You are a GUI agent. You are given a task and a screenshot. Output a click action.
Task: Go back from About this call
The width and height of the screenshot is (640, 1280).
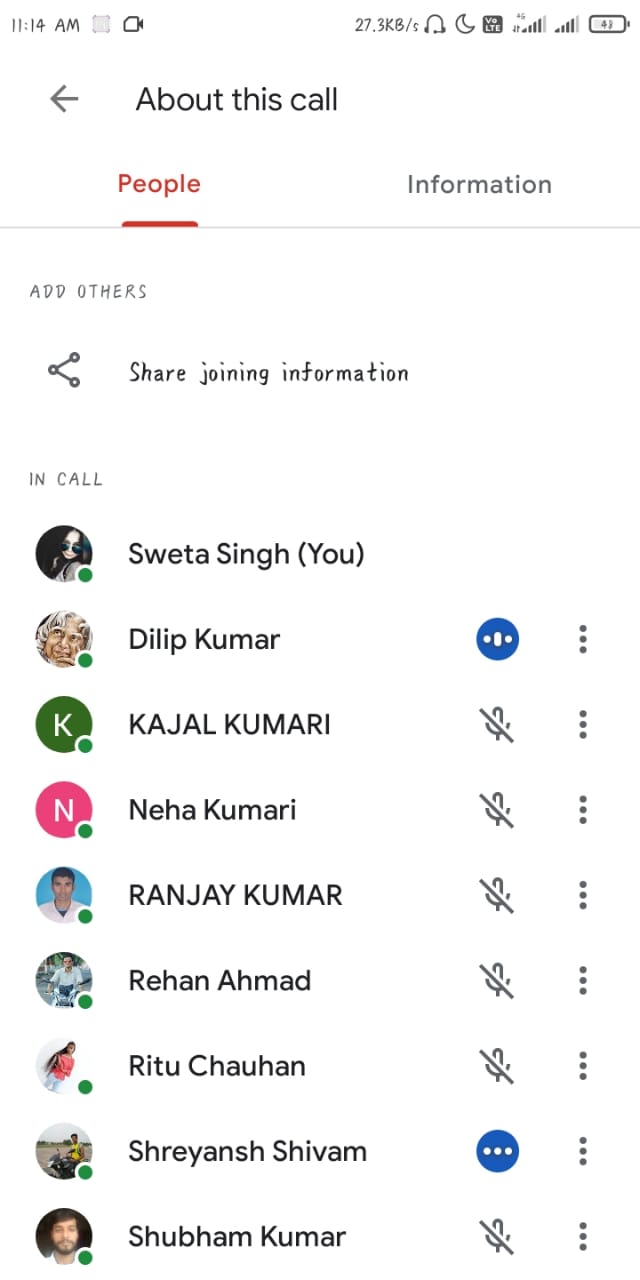[64, 99]
